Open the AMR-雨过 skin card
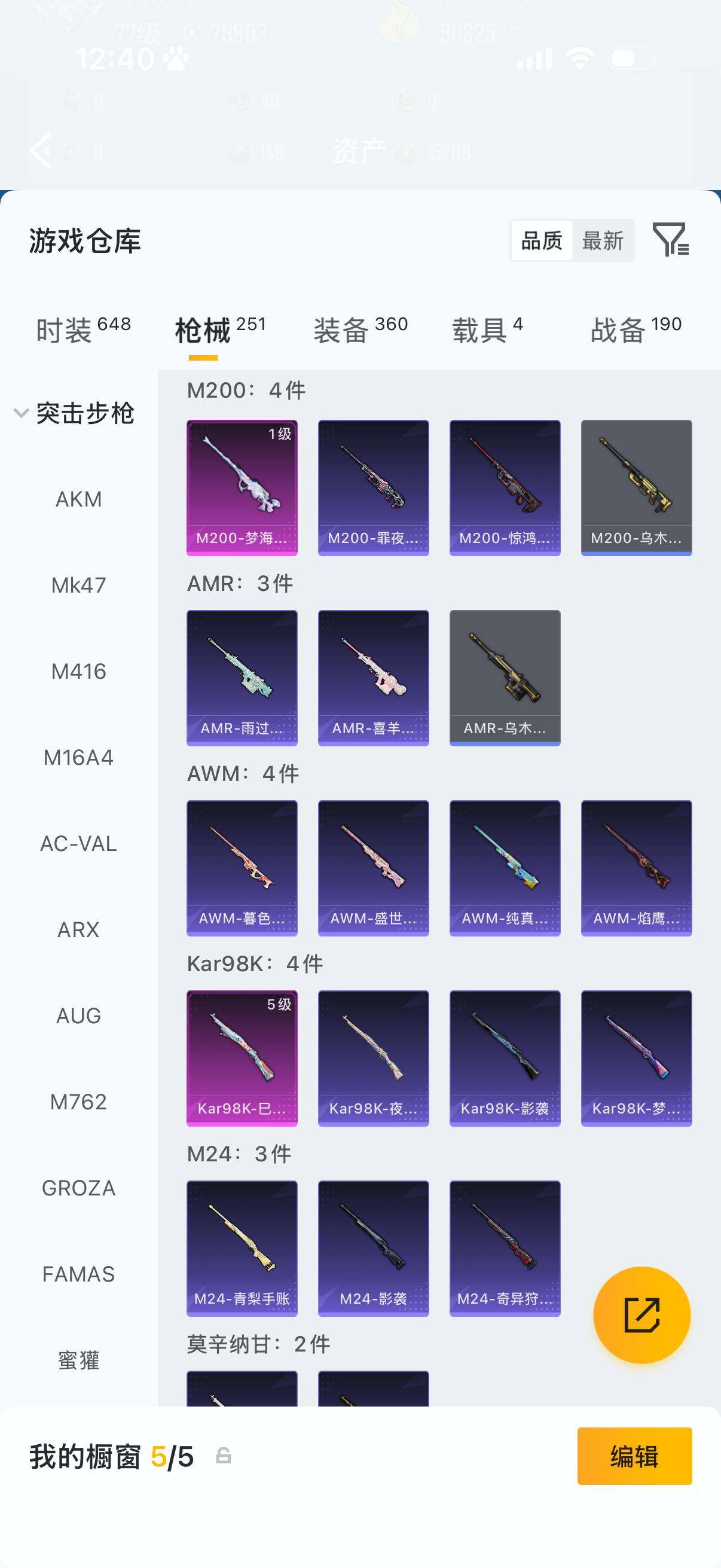The width and height of the screenshot is (721, 1568). 242,678
